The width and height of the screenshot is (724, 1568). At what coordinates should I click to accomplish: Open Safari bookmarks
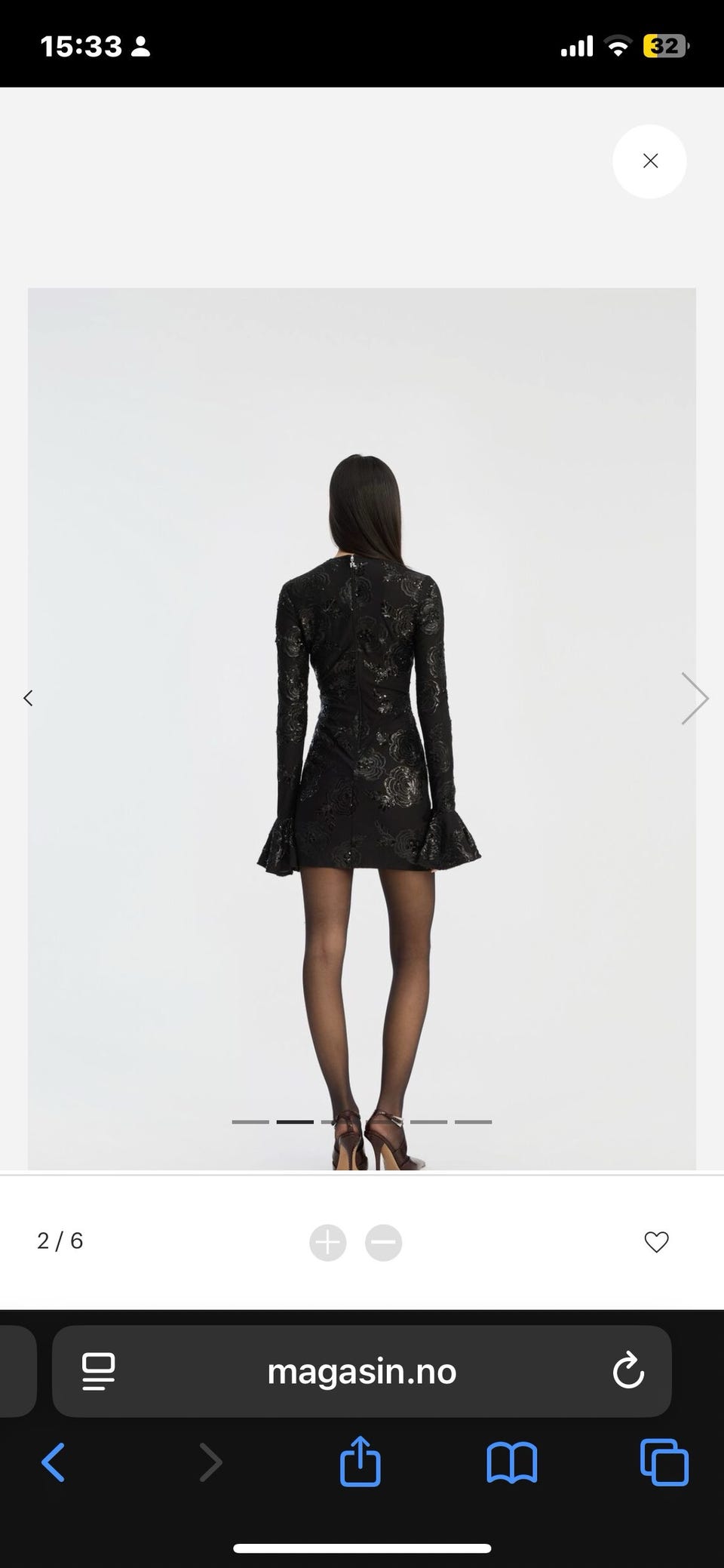[512, 1462]
